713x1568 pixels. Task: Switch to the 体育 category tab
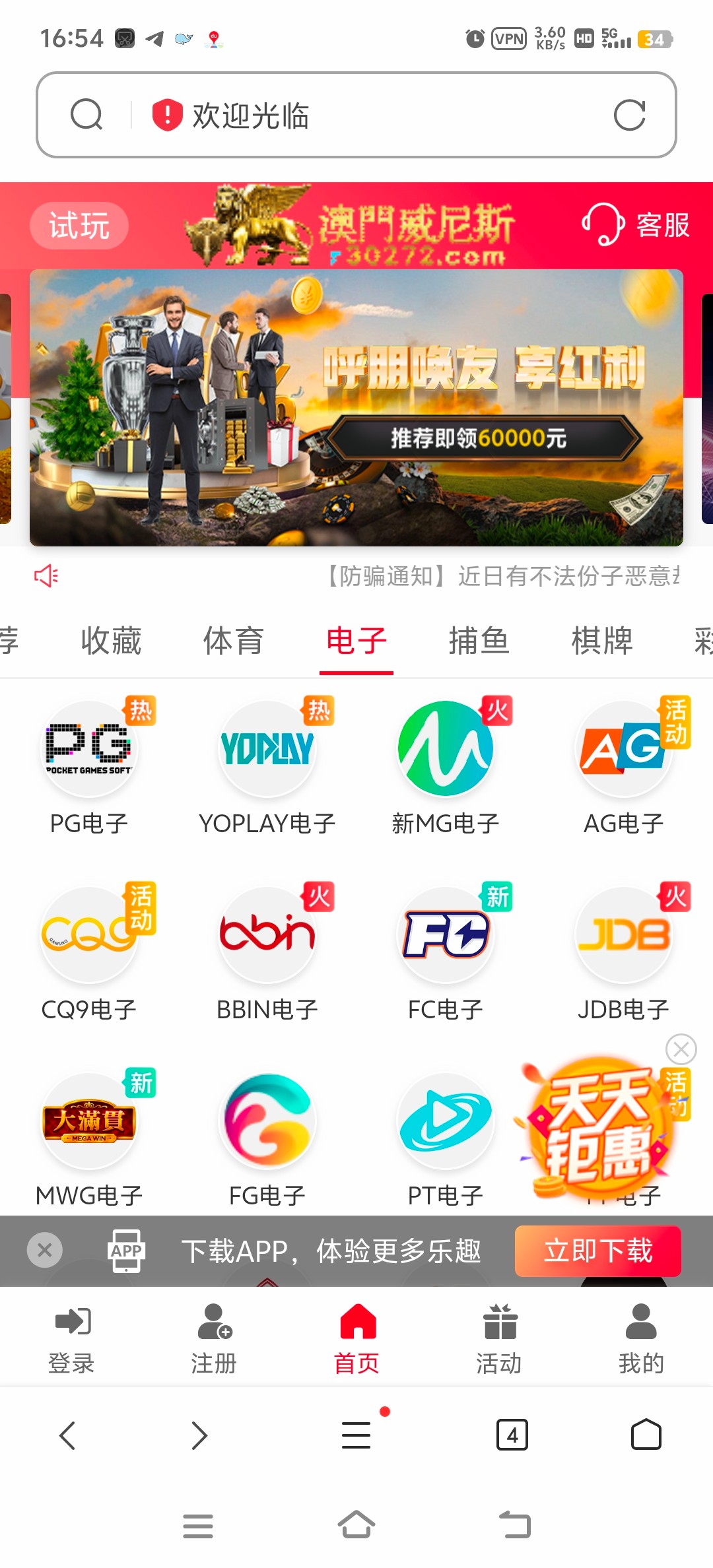pyautogui.click(x=233, y=641)
